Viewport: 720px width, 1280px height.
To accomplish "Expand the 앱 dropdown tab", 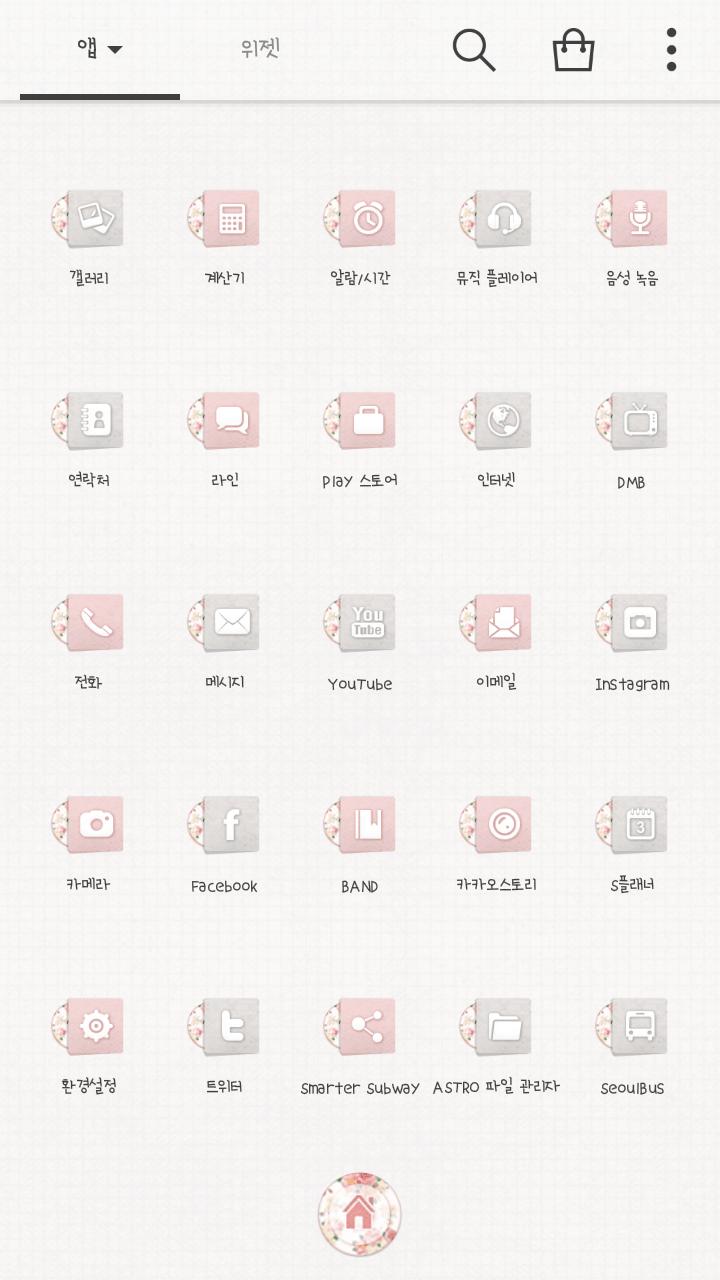I will point(100,48).
